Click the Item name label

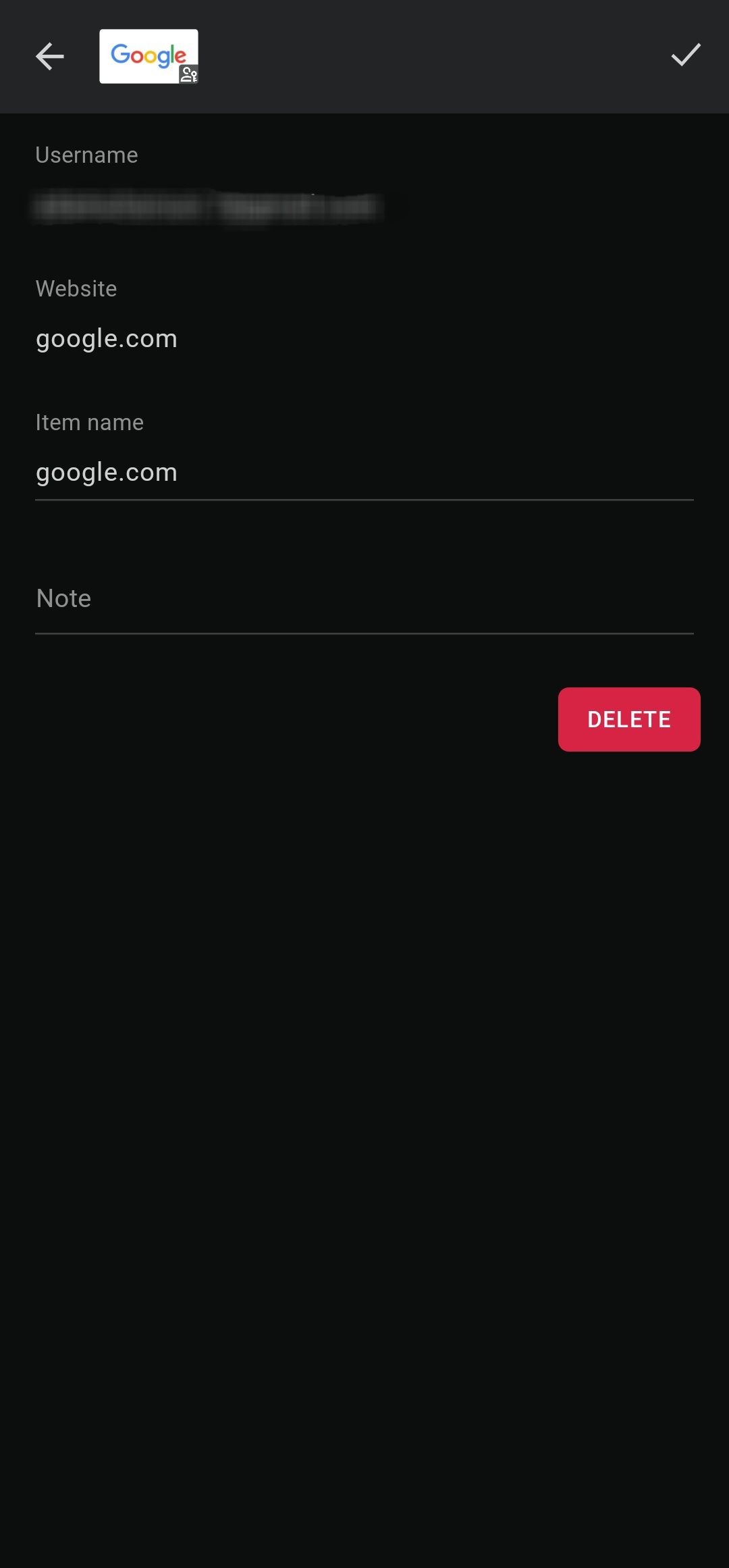click(x=89, y=421)
